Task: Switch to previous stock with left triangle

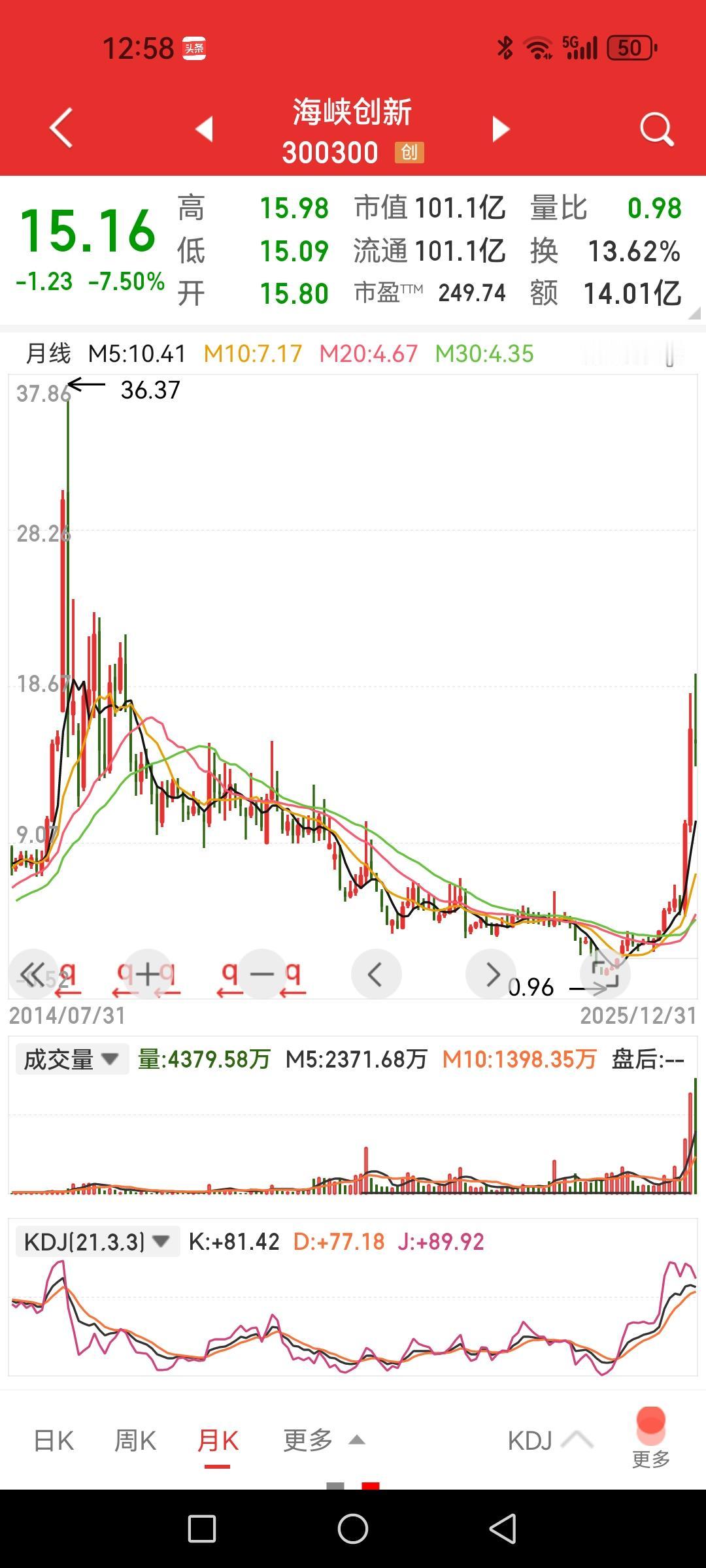Action: click(x=205, y=128)
